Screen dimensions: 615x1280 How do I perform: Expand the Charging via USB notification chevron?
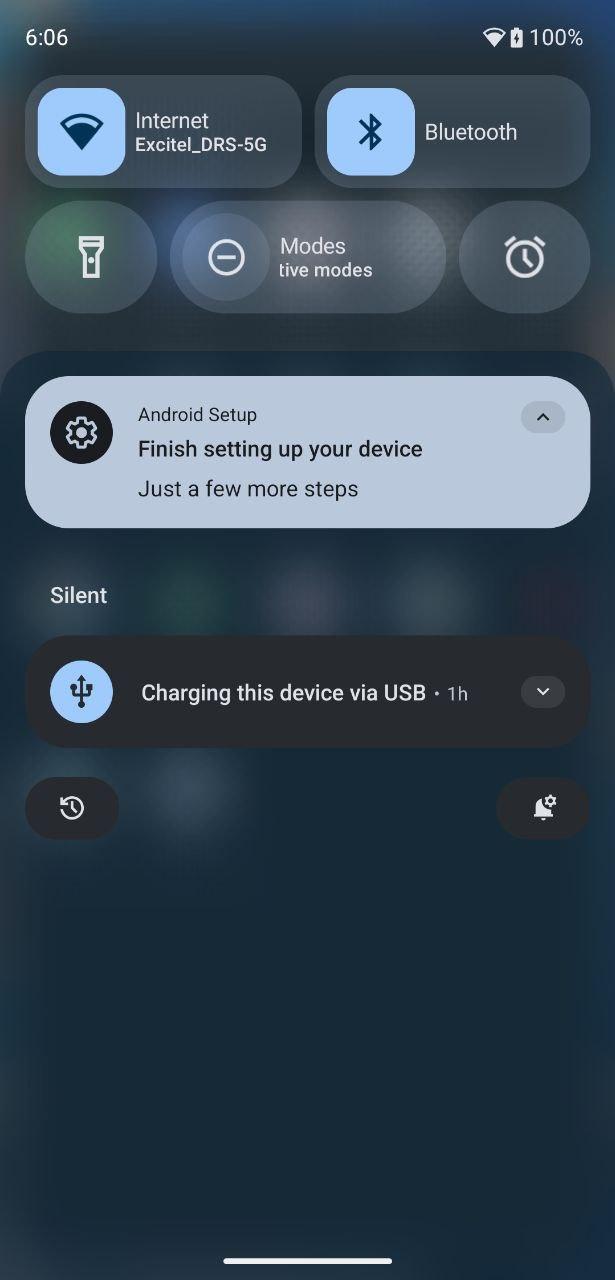pyautogui.click(x=543, y=691)
